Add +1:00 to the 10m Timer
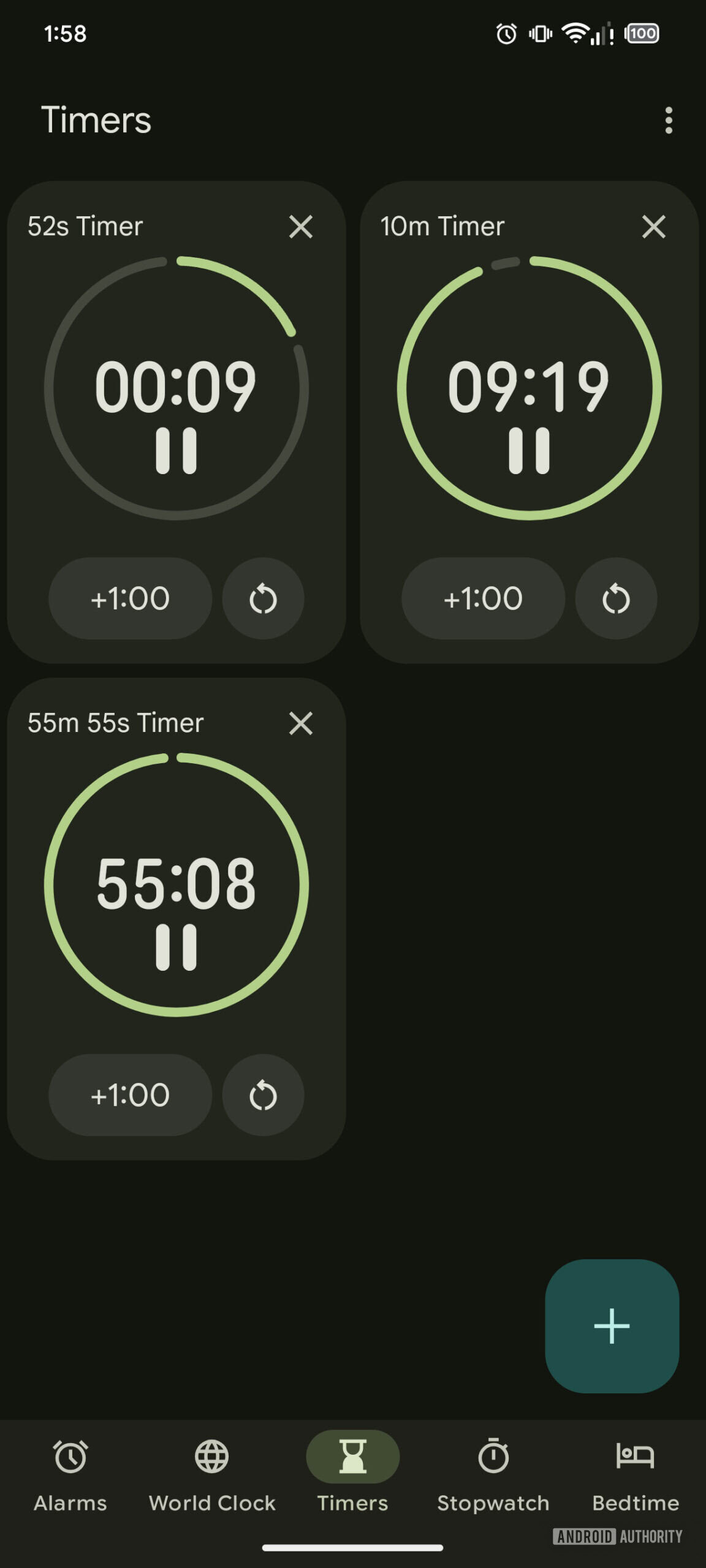This screenshot has width=706, height=1568. tap(484, 598)
